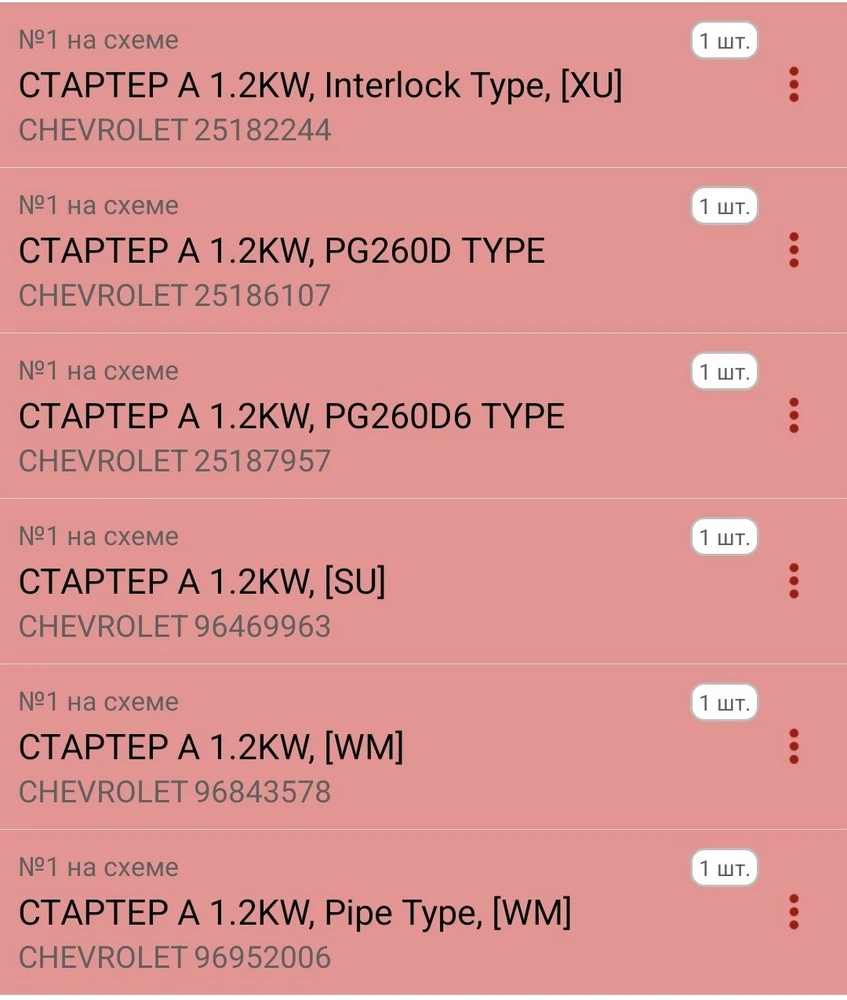The width and height of the screenshot is (847, 1000).
Task: Select the PG260D TYPE starter 25186107
Action: click(282, 252)
